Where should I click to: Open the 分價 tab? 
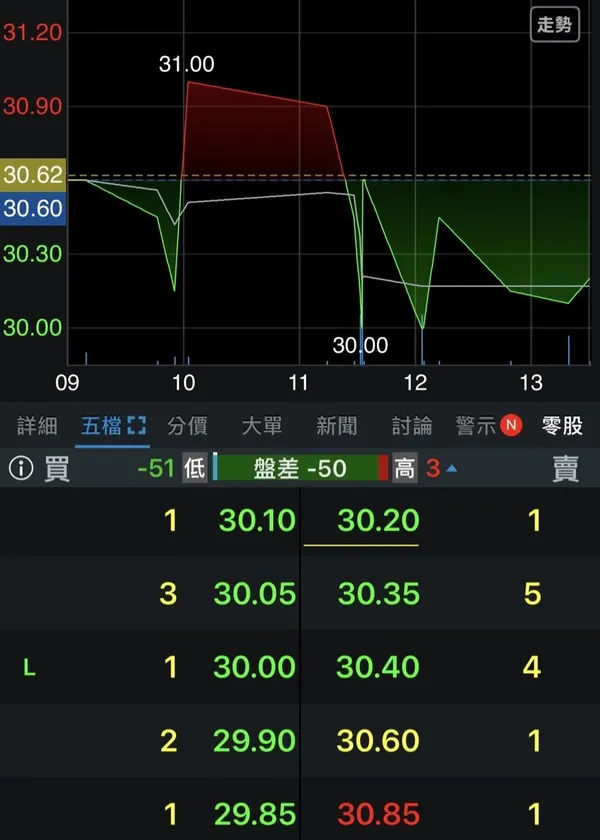[187, 426]
